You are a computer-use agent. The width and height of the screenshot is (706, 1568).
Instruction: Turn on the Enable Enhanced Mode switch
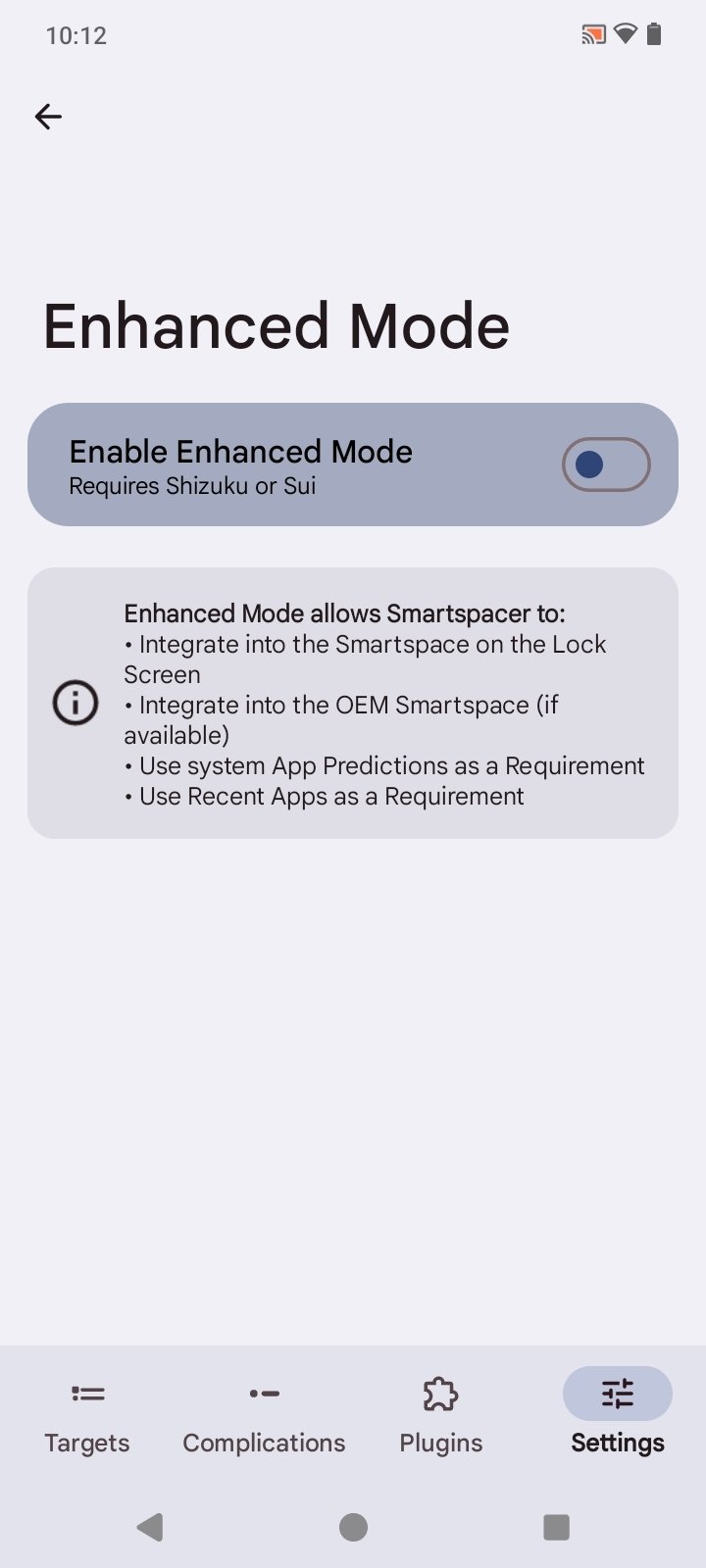[x=605, y=465]
